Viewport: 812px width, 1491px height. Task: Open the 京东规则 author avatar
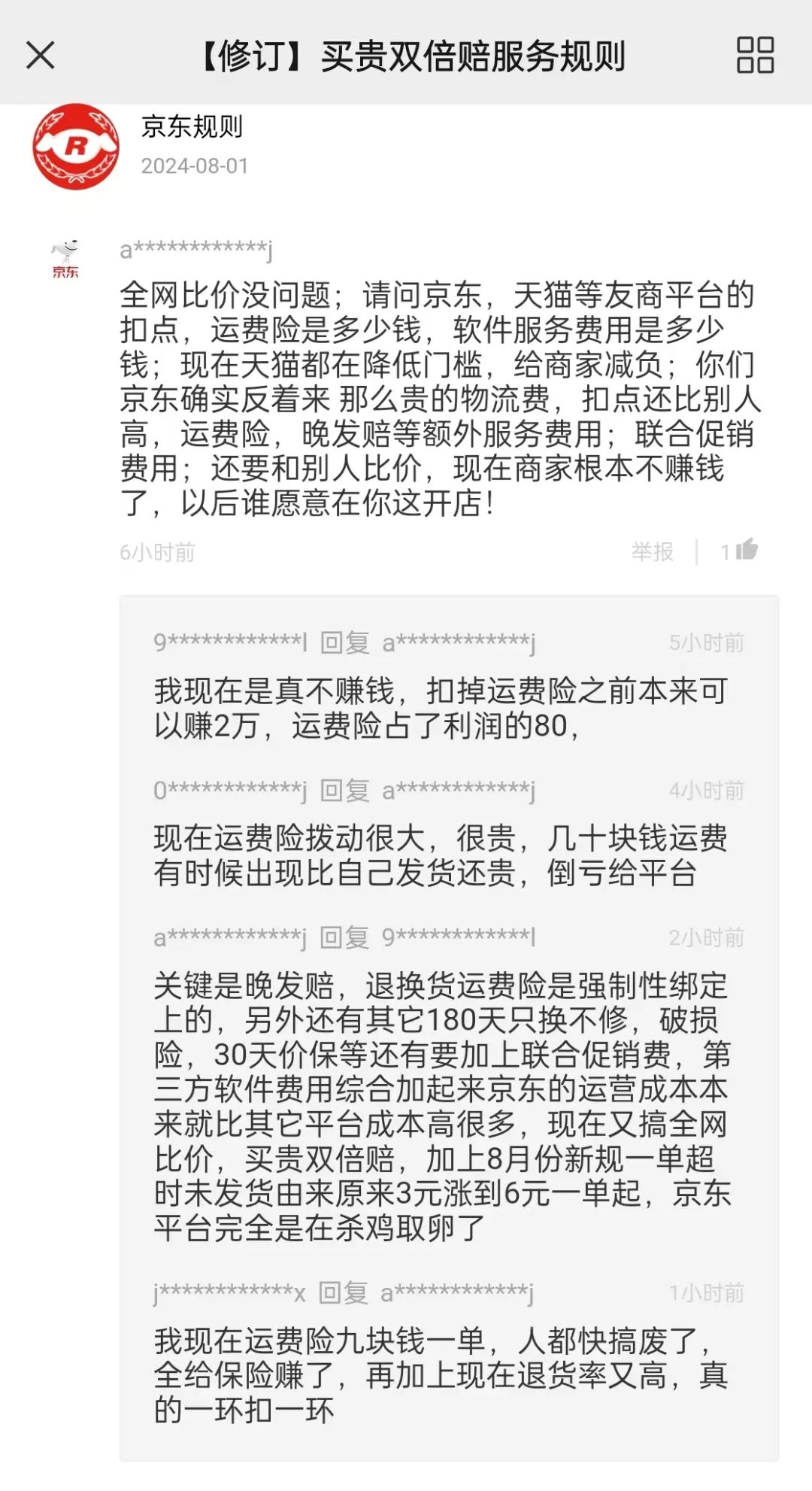76,147
